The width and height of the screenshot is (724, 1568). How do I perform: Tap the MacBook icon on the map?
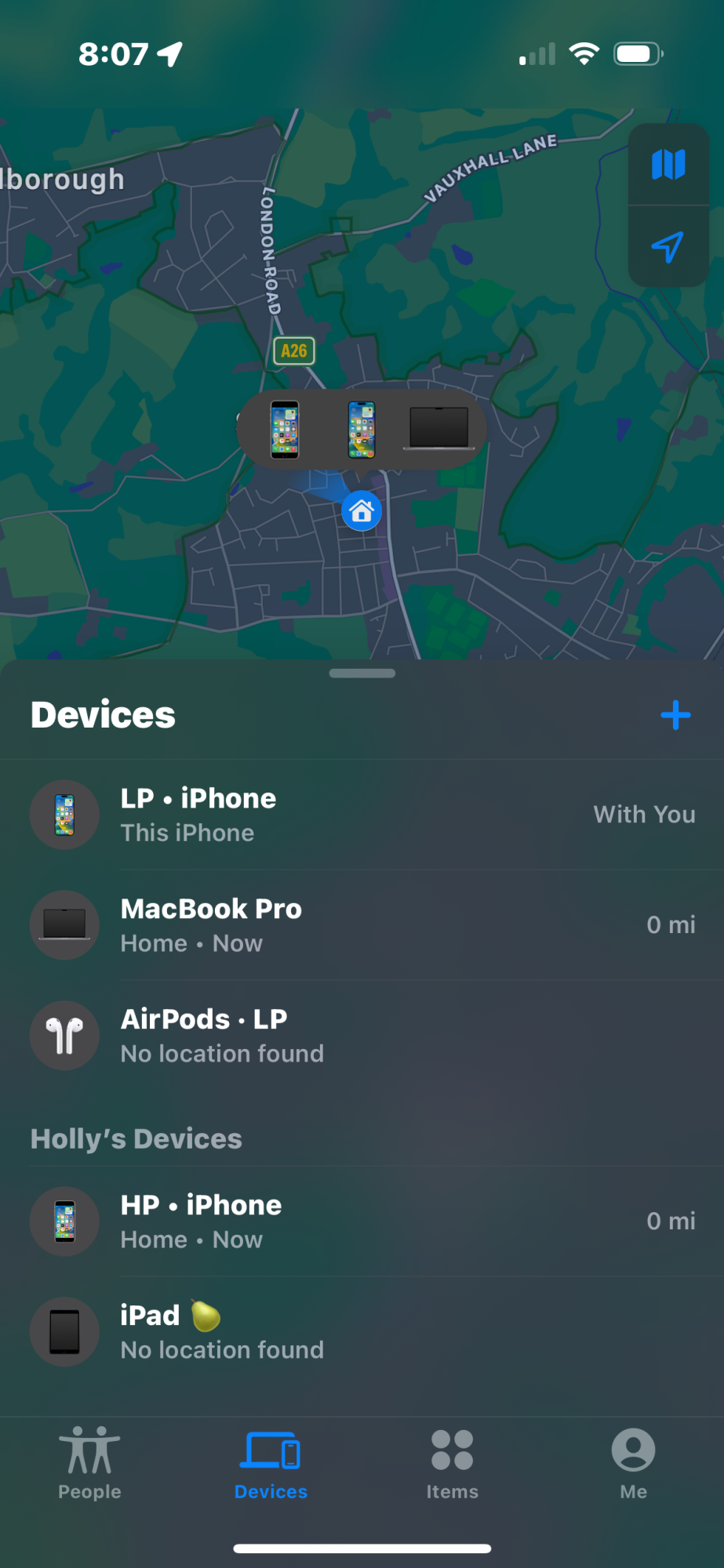pyautogui.click(x=438, y=429)
